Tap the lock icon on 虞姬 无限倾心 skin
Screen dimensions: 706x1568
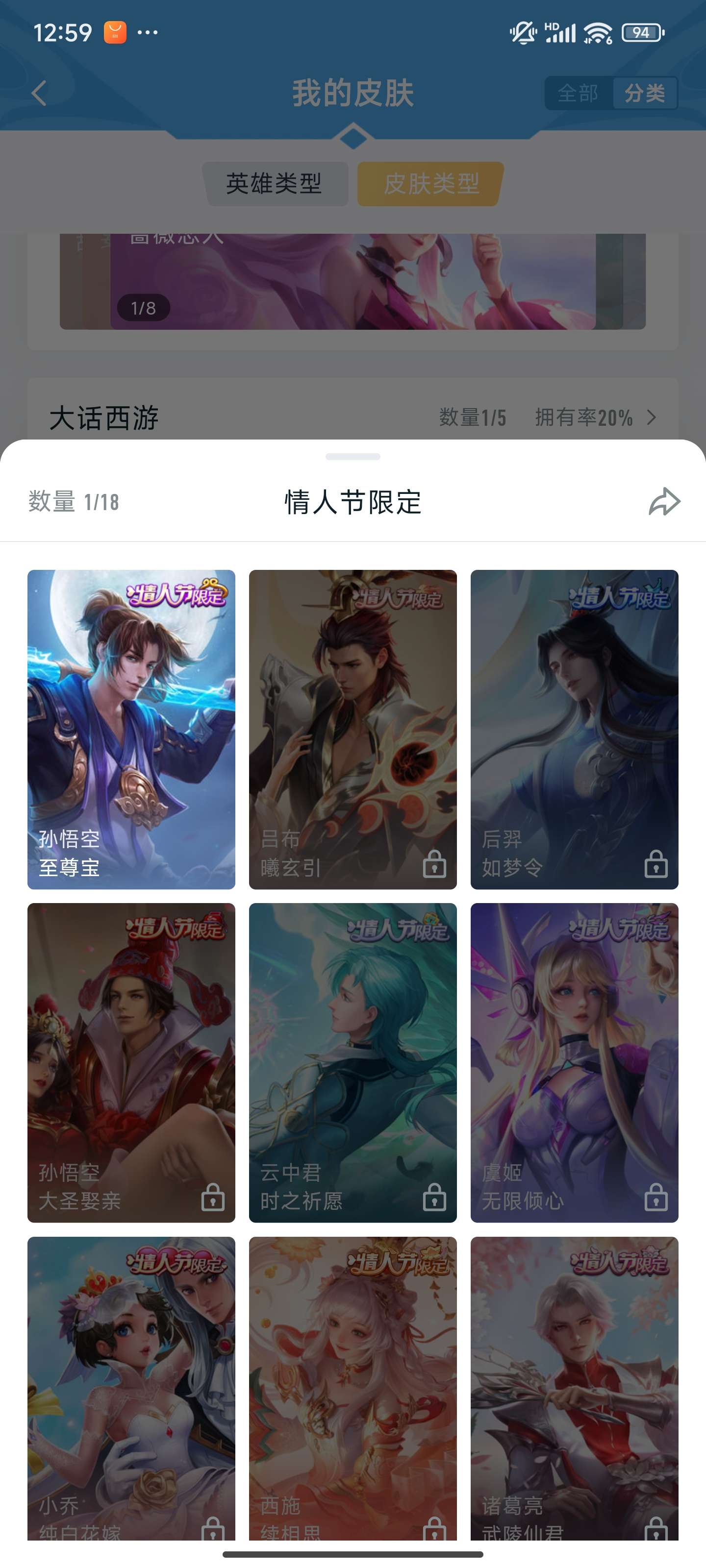pyautogui.click(x=656, y=1198)
